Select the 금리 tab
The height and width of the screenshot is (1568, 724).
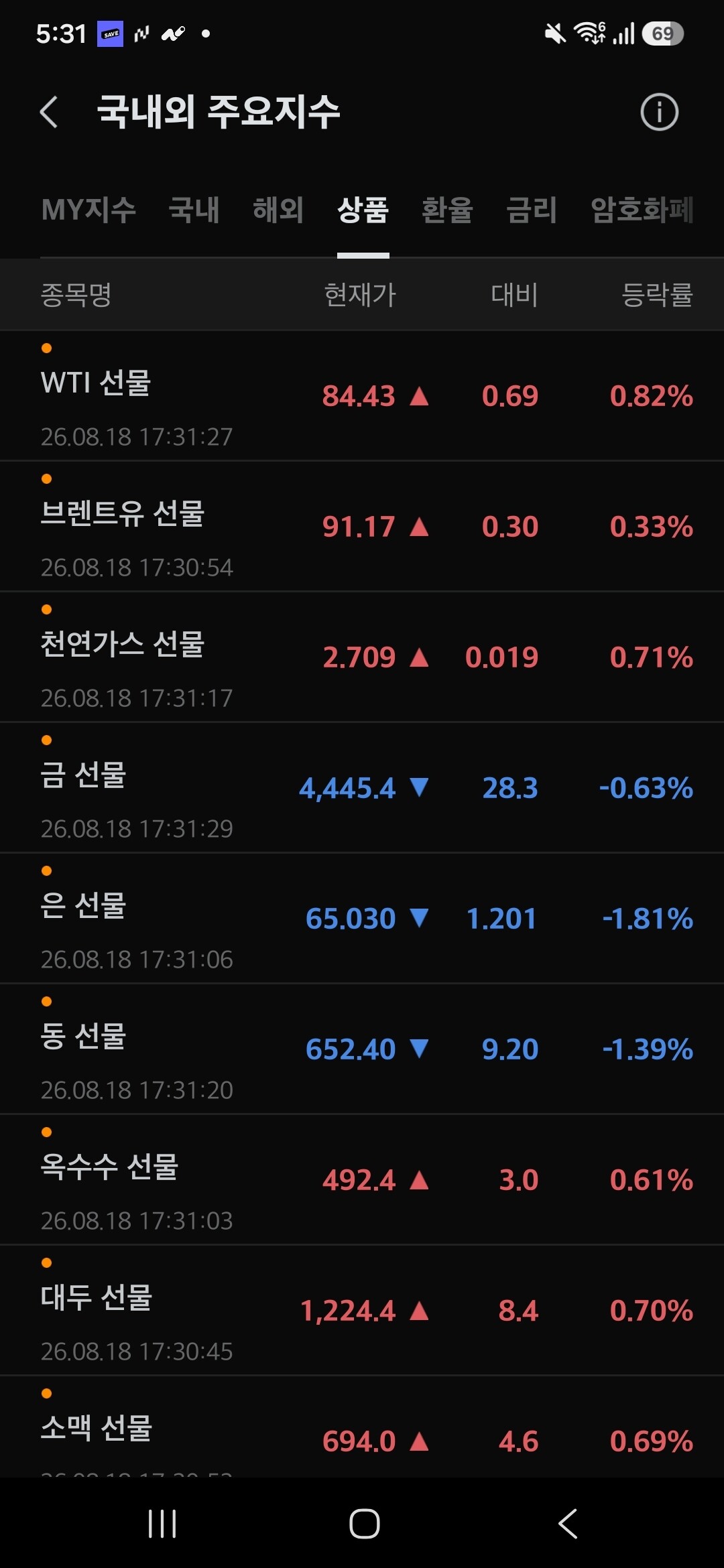tap(532, 210)
